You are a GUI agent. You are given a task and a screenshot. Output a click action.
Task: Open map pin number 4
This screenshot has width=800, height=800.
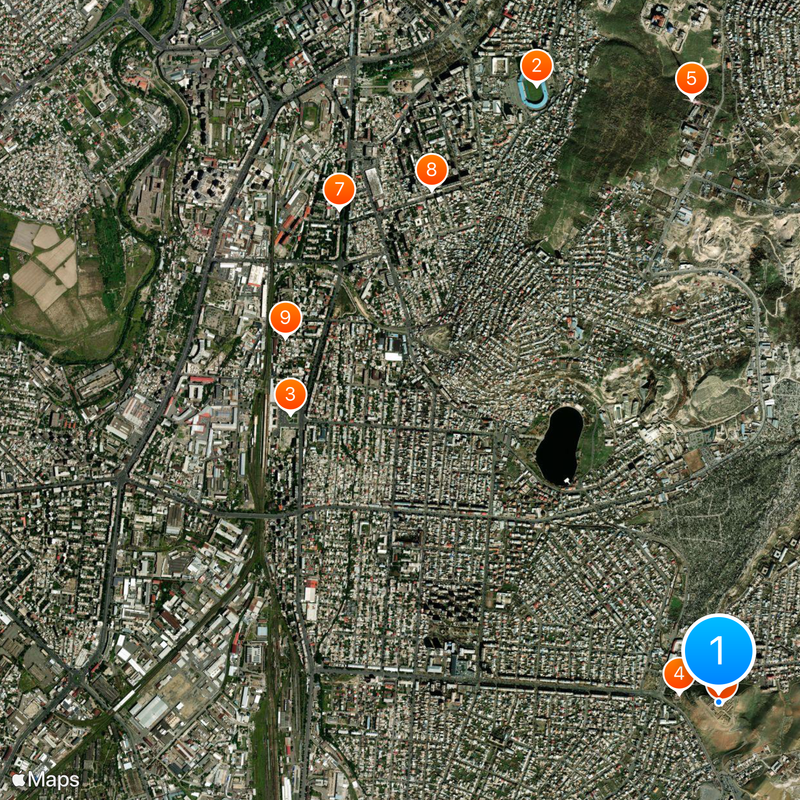click(678, 673)
